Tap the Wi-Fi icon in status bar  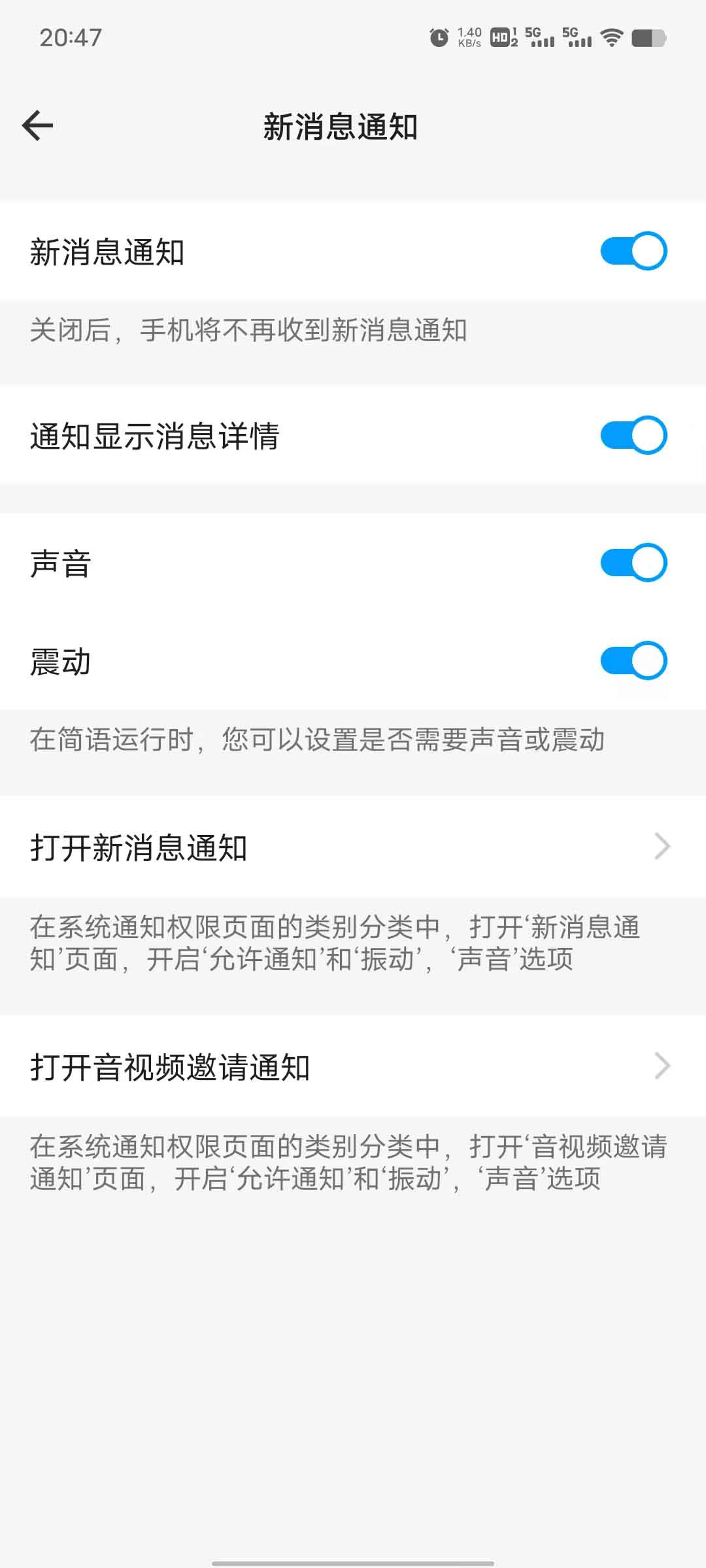pos(613,39)
